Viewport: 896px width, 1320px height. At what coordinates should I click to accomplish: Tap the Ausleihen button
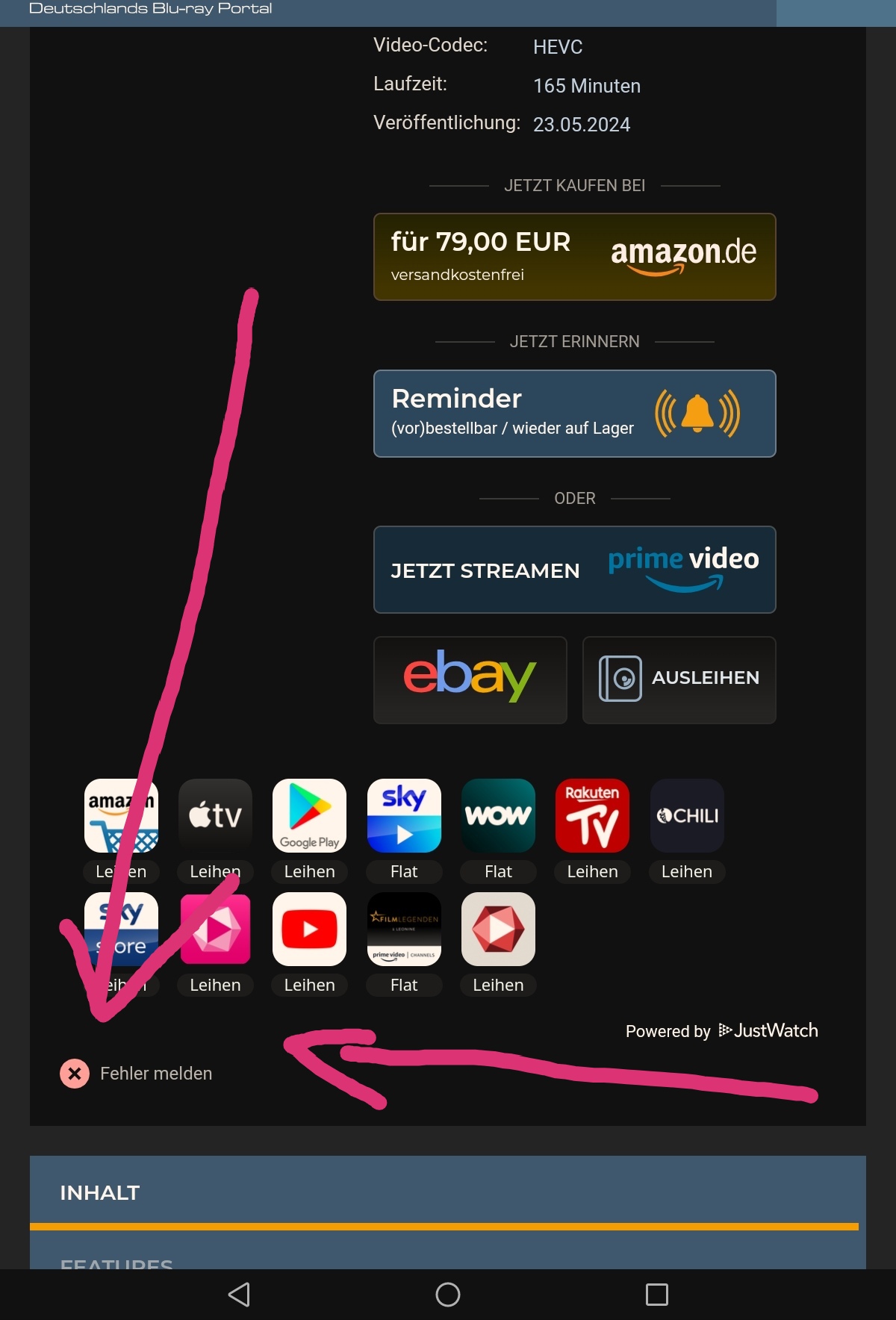[x=679, y=679]
